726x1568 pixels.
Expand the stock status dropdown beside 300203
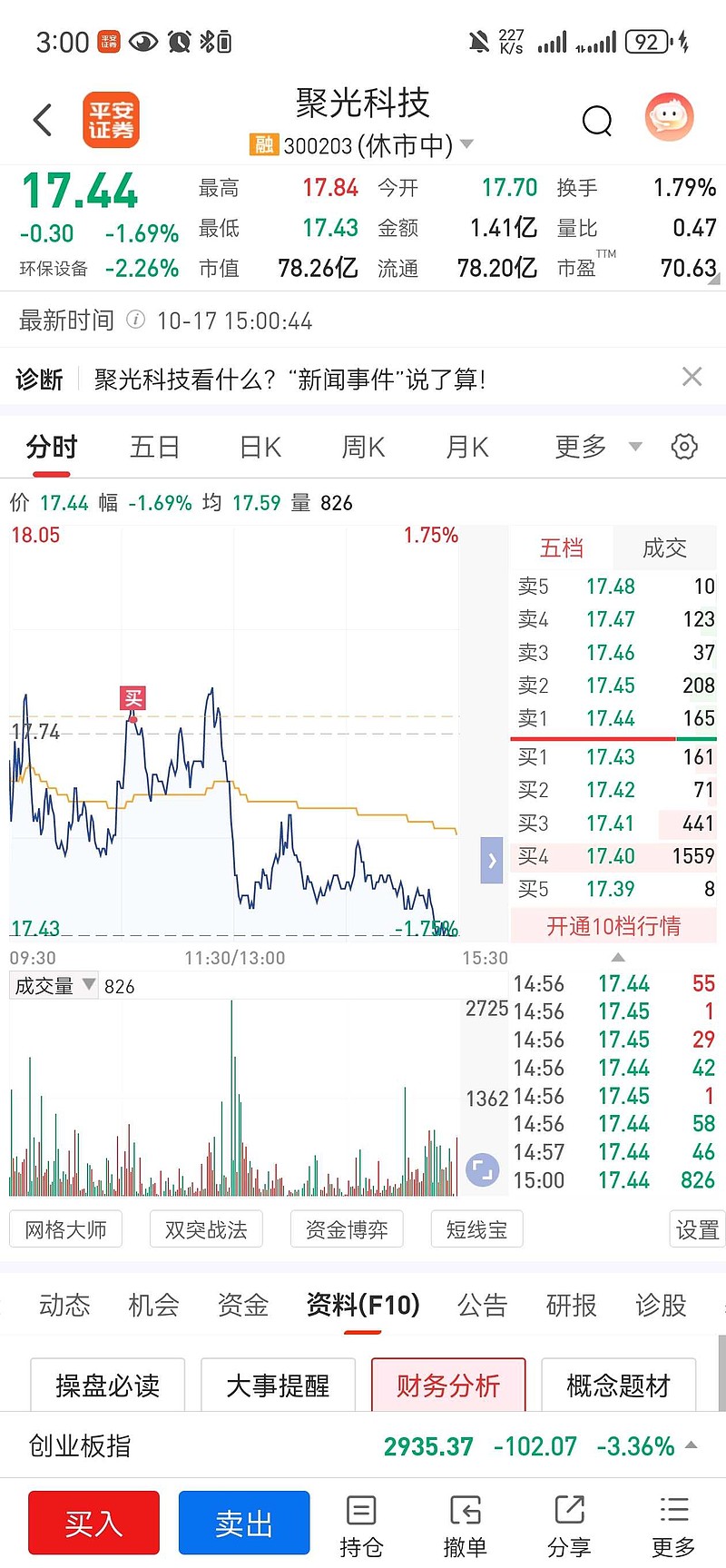(x=466, y=144)
